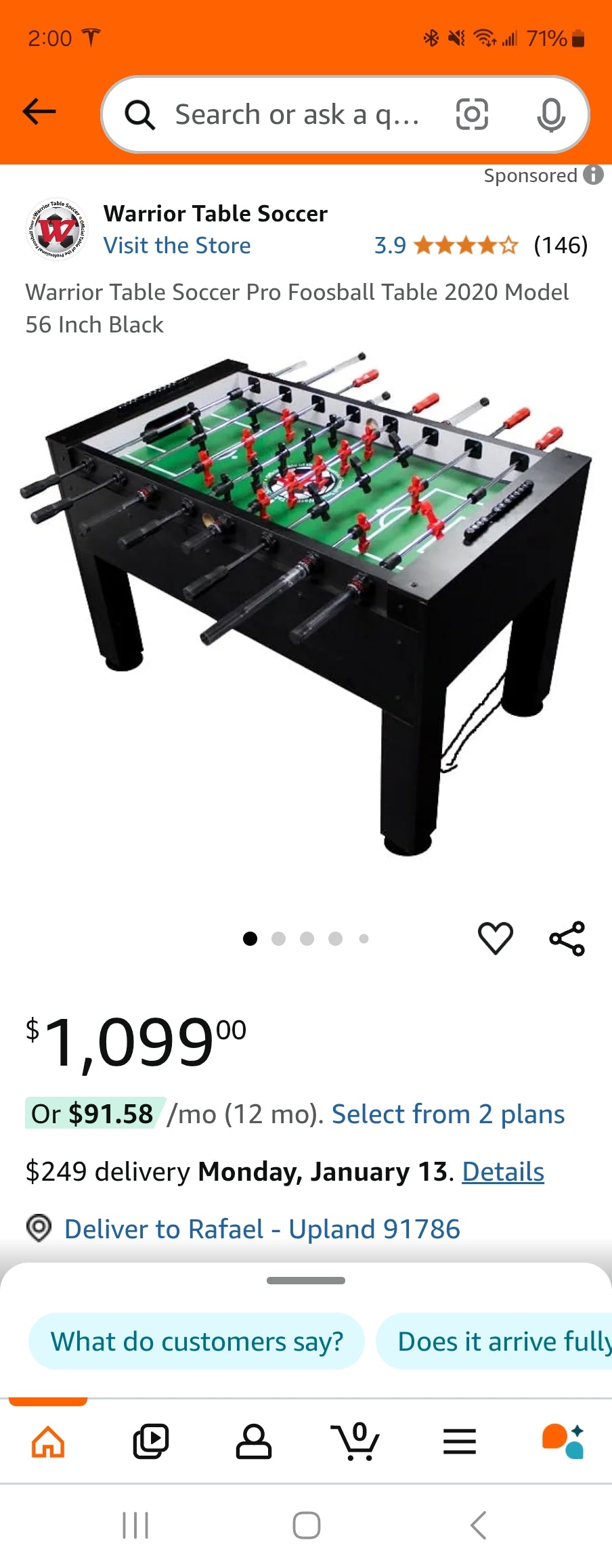This screenshot has height=1568, width=612.
Task: Open the hamburger menu tab
Action: tap(460, 1441)
